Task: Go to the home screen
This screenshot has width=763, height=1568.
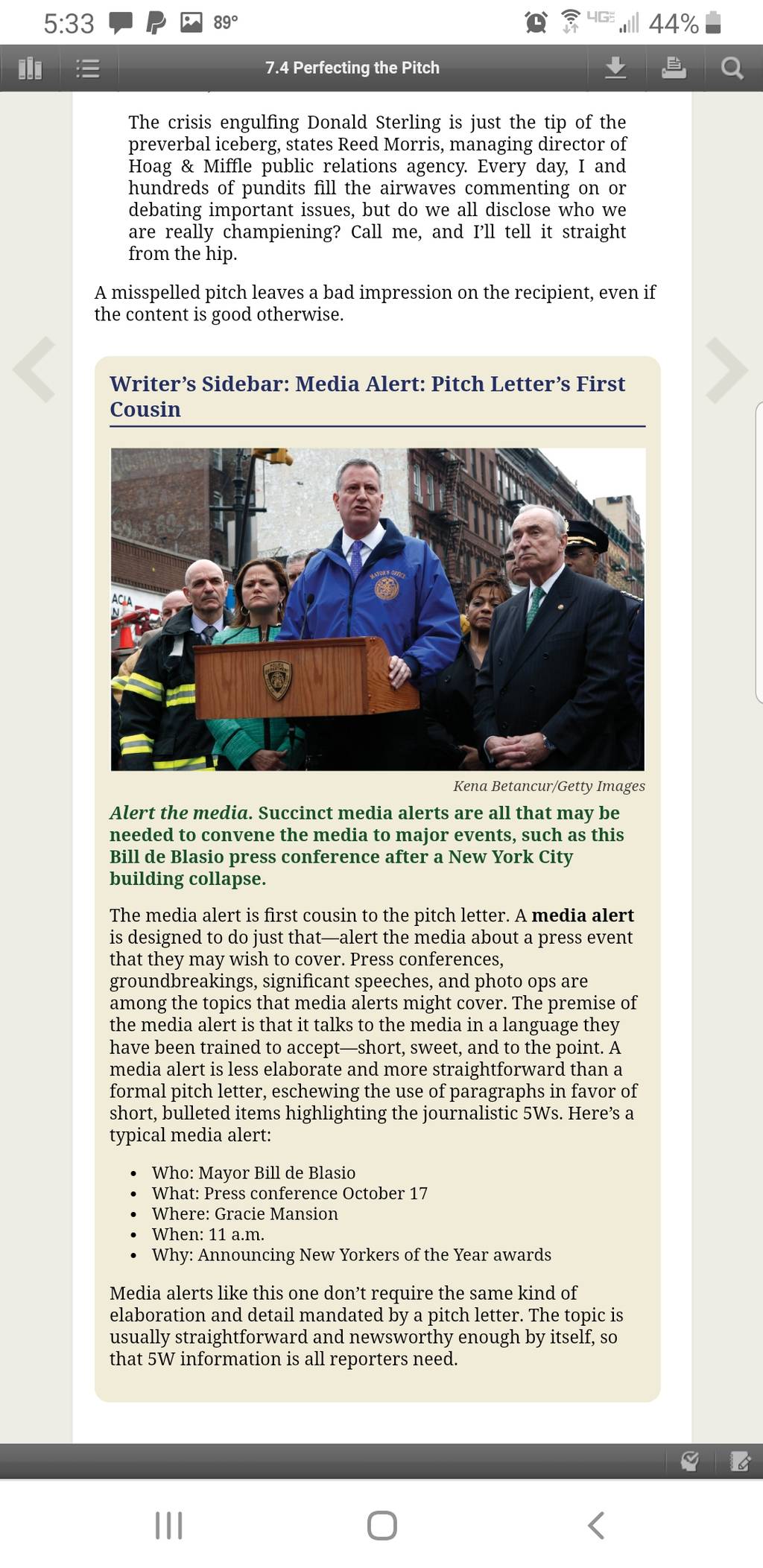Action: (381, 1525)
